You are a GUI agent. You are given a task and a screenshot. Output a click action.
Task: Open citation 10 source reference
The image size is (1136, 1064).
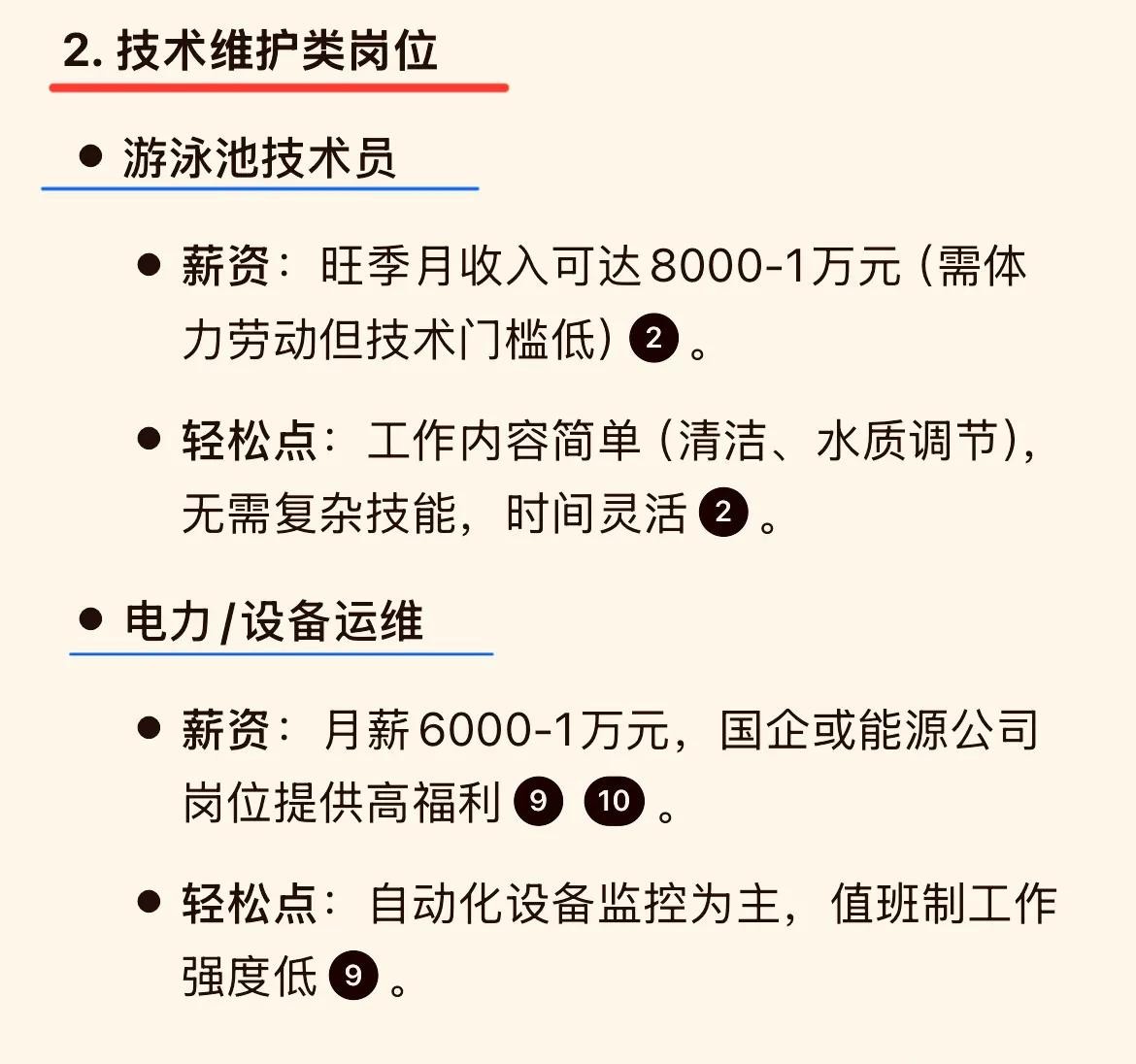[614, 801]
